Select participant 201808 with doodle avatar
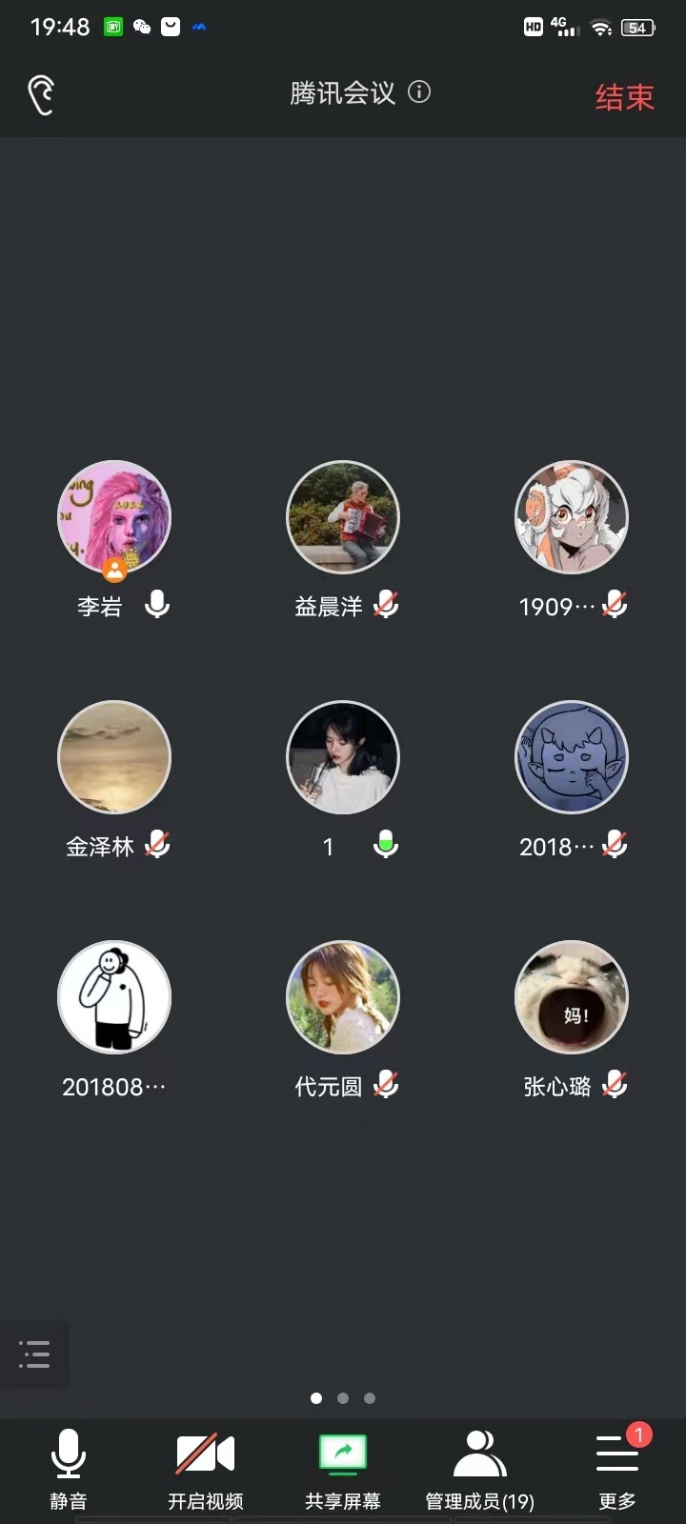 [x=114, y=997]
